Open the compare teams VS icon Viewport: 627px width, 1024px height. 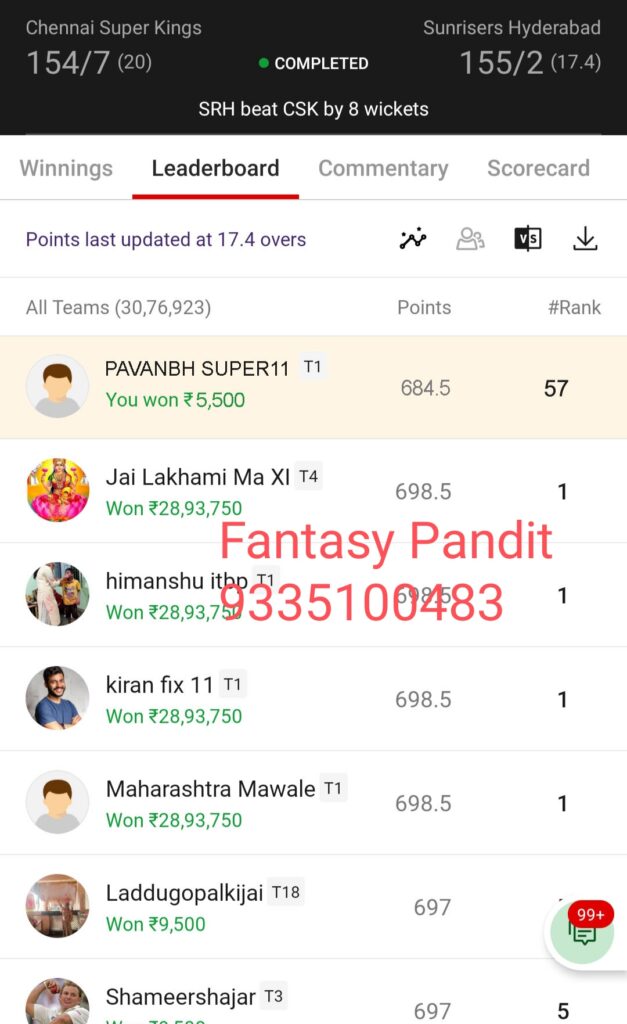point(527,239)
